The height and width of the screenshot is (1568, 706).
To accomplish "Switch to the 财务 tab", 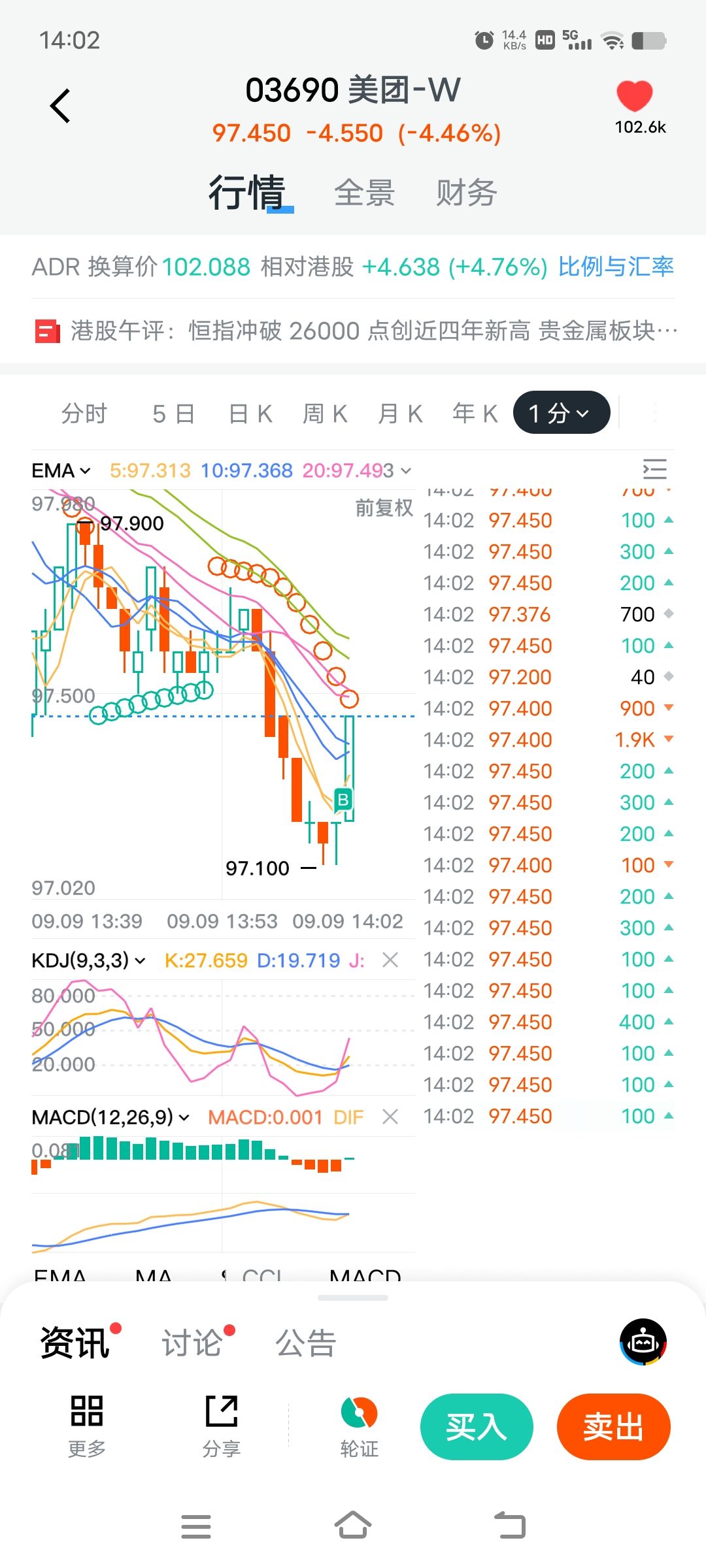I will [466, 193].
